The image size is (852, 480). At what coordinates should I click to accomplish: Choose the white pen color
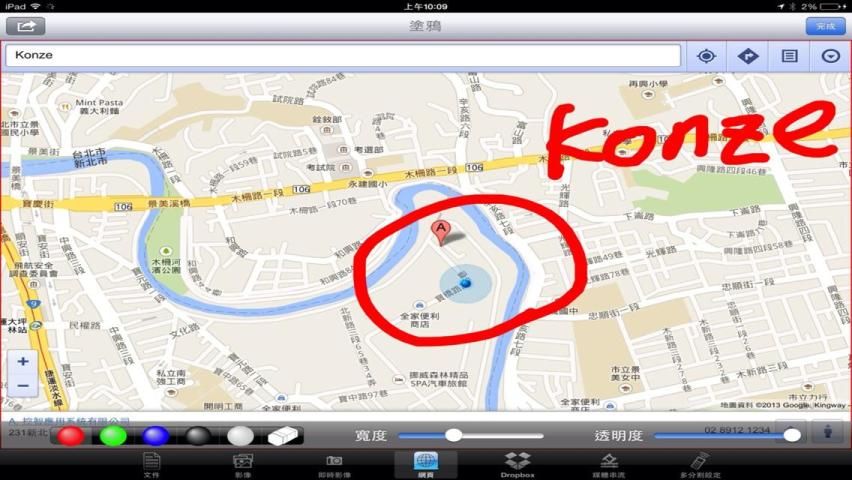click(x=240, y=436)
